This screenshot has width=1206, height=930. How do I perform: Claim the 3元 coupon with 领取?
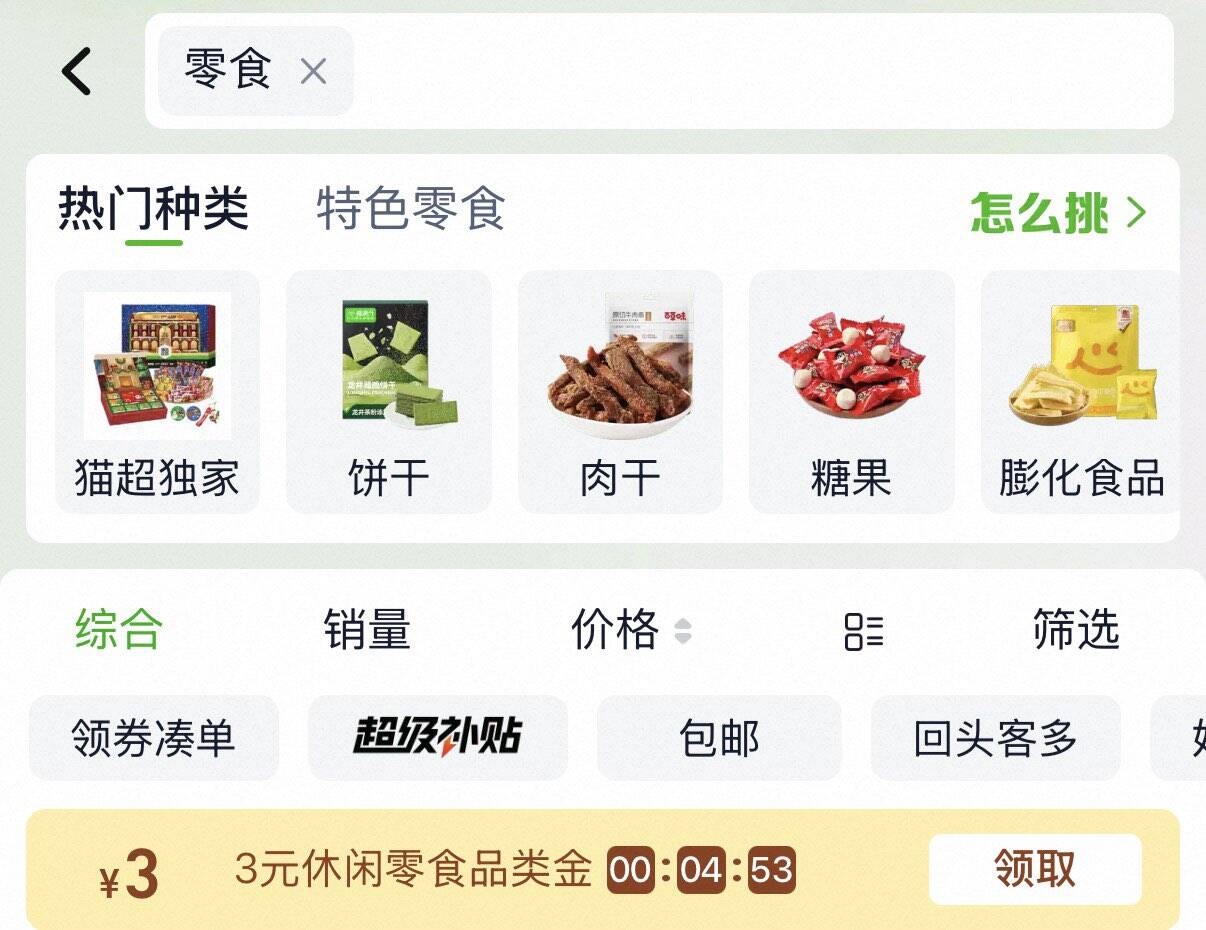1034,869
